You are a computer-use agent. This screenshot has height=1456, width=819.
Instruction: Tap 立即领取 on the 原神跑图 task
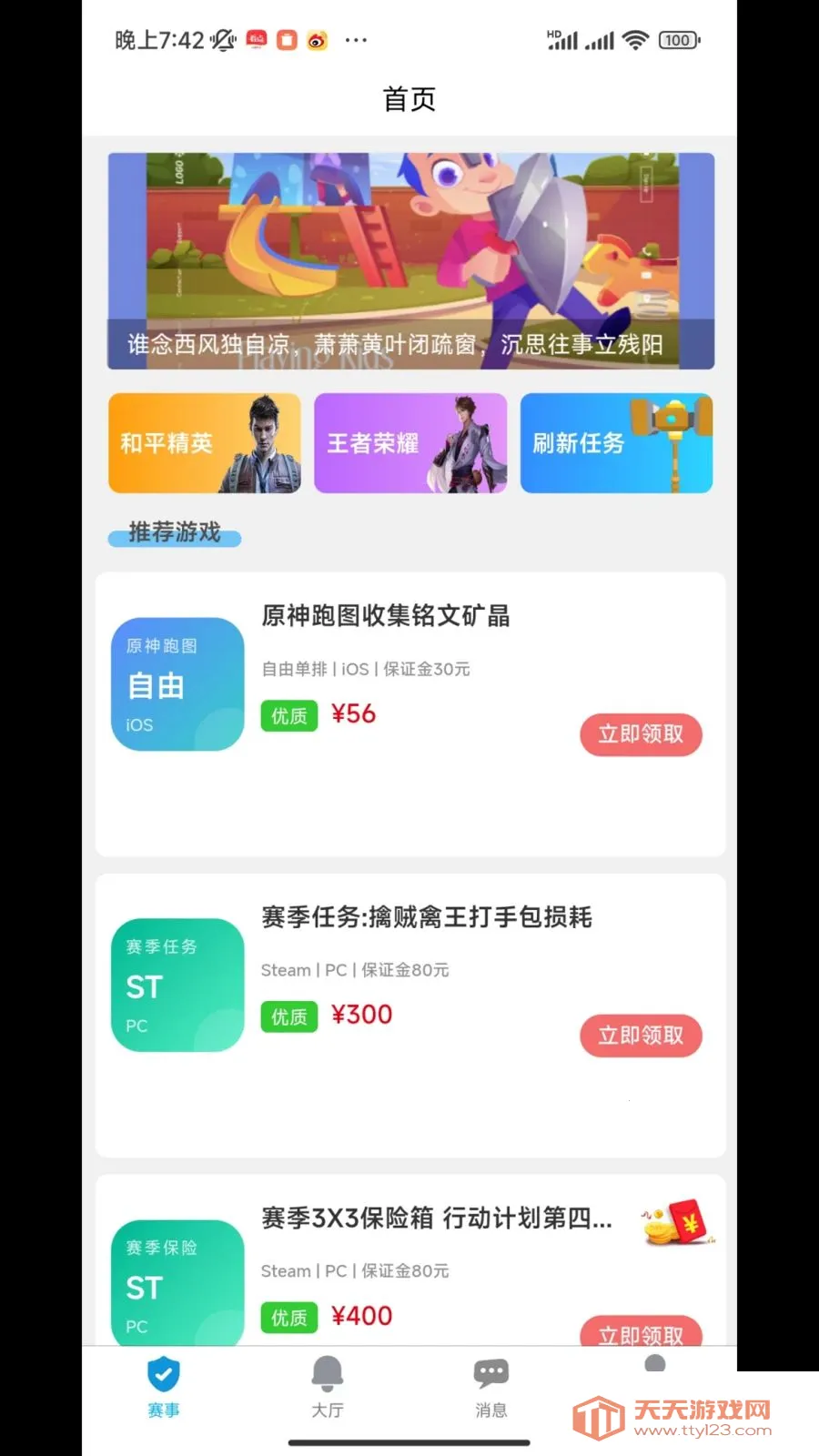tap(641, 734)
